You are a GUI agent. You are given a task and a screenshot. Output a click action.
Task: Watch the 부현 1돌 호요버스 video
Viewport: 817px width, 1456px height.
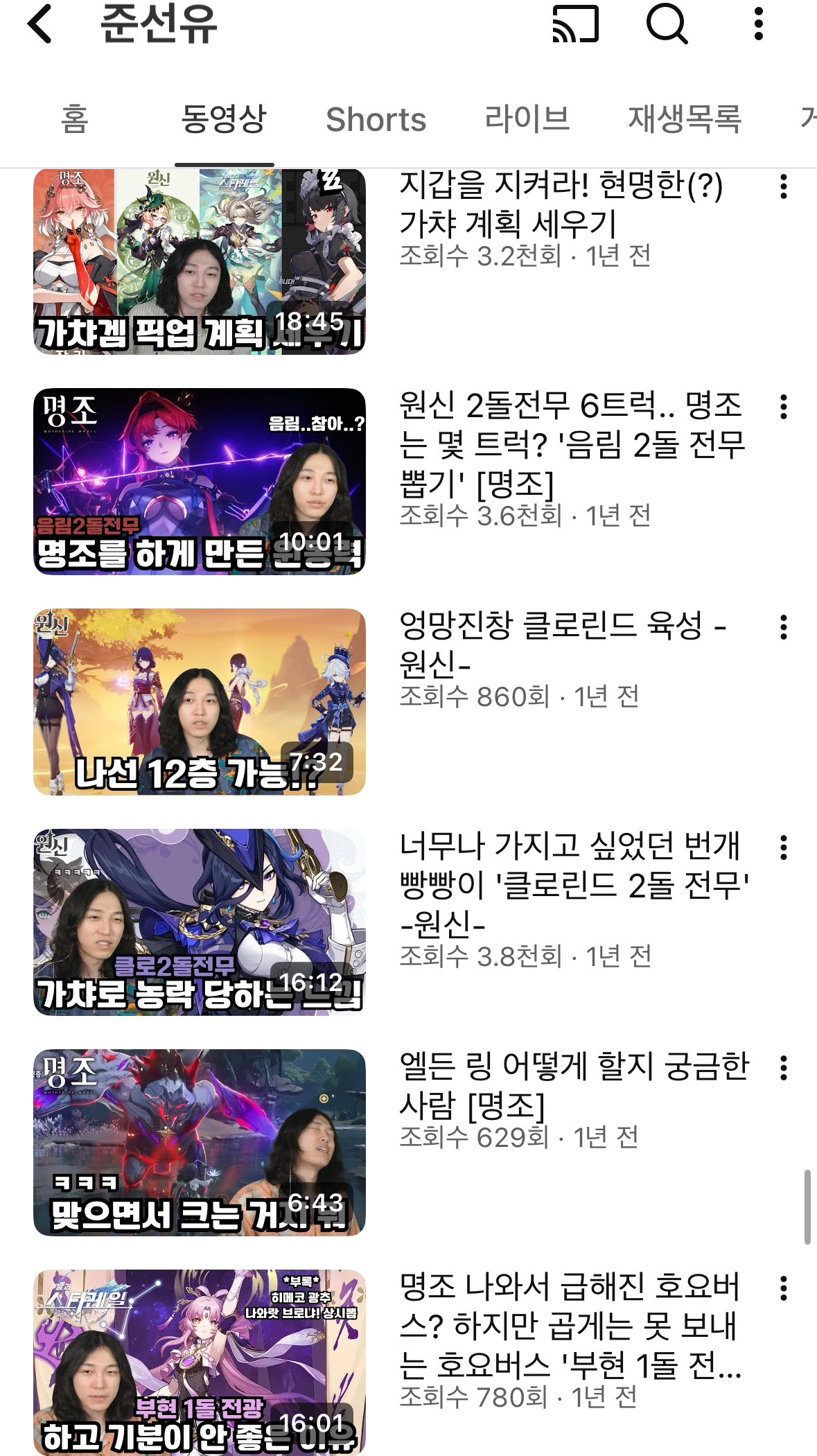200,1362
